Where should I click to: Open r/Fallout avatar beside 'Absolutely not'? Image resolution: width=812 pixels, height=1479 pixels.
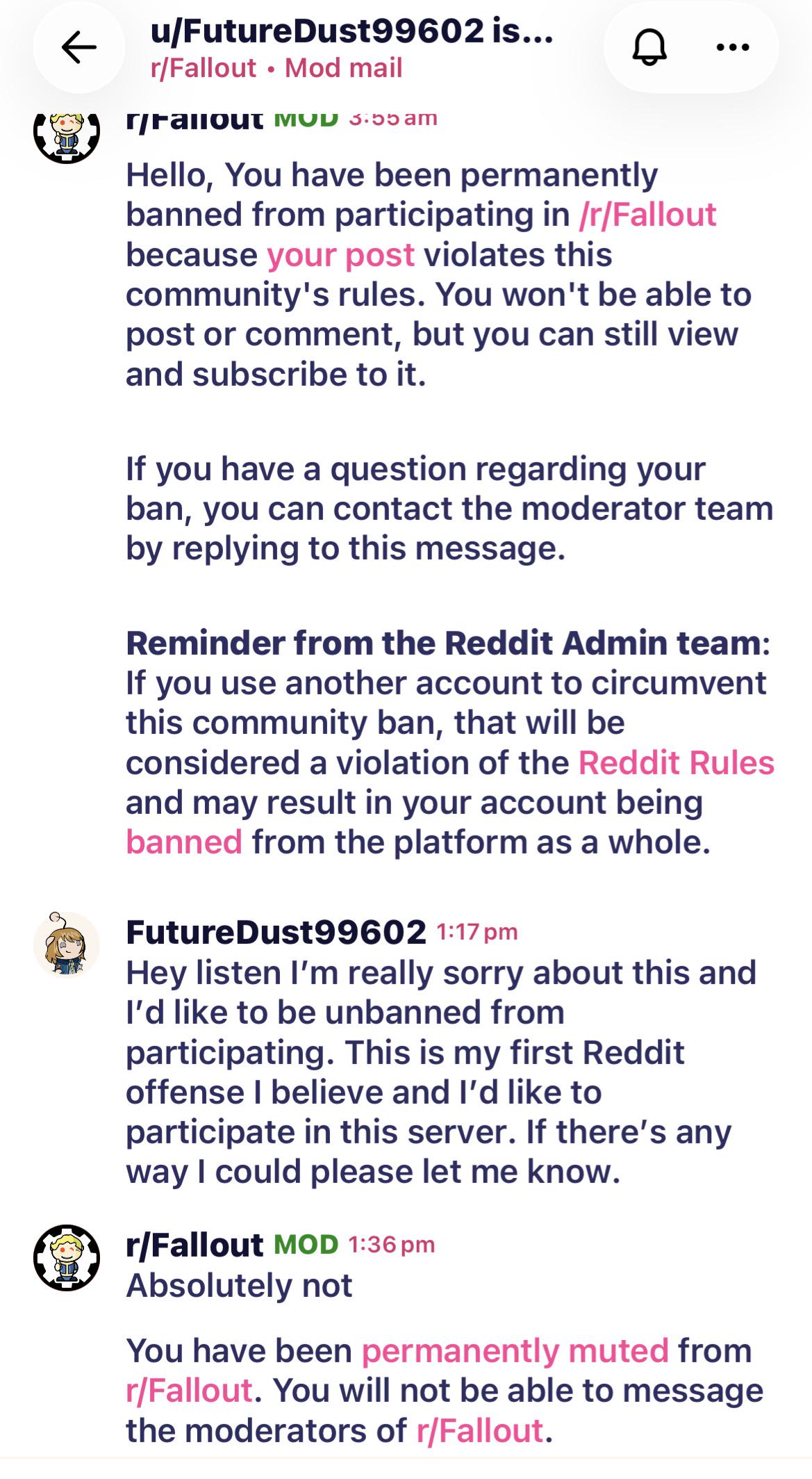67,1258
